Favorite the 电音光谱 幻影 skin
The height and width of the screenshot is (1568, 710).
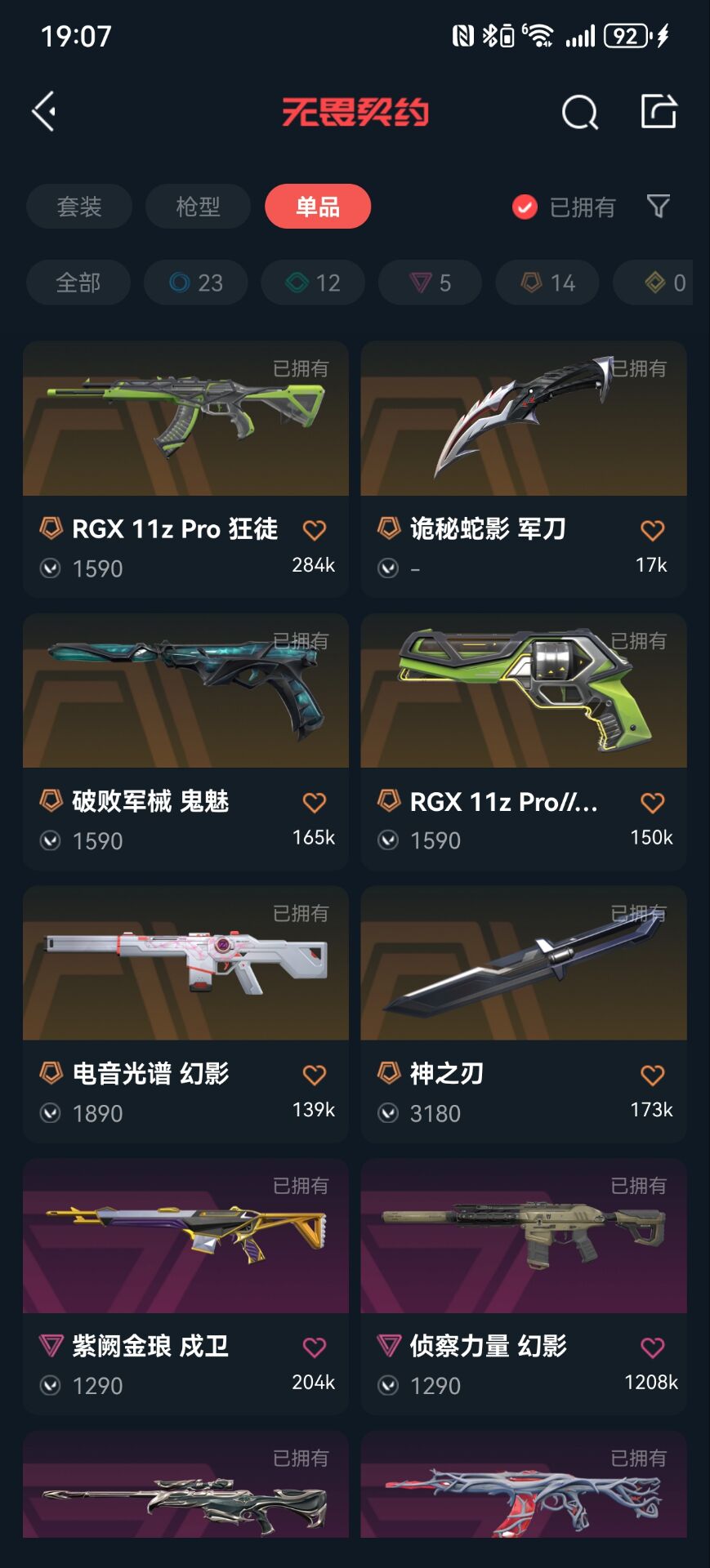(x=315, y=1075)
